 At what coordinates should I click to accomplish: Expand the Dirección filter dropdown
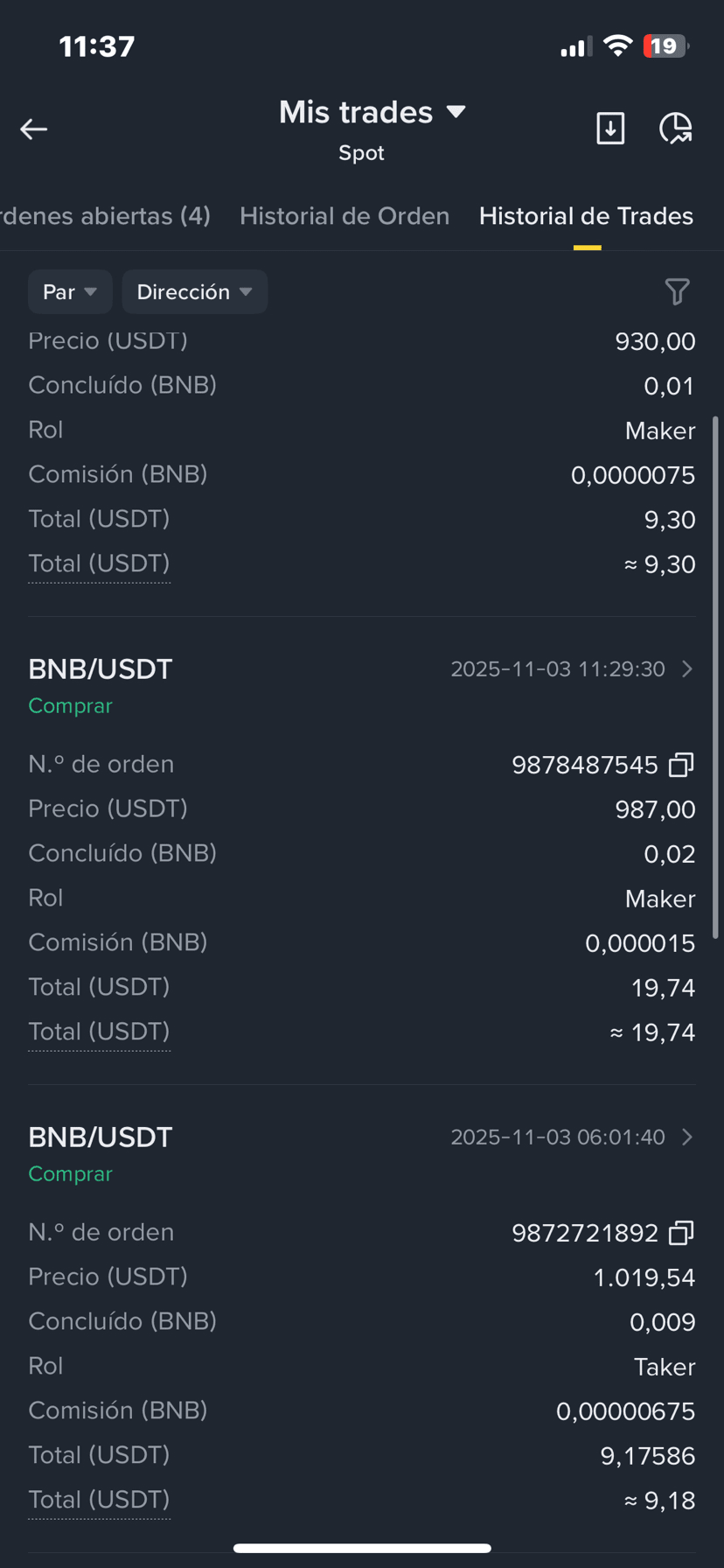click(x=194, y=292)
